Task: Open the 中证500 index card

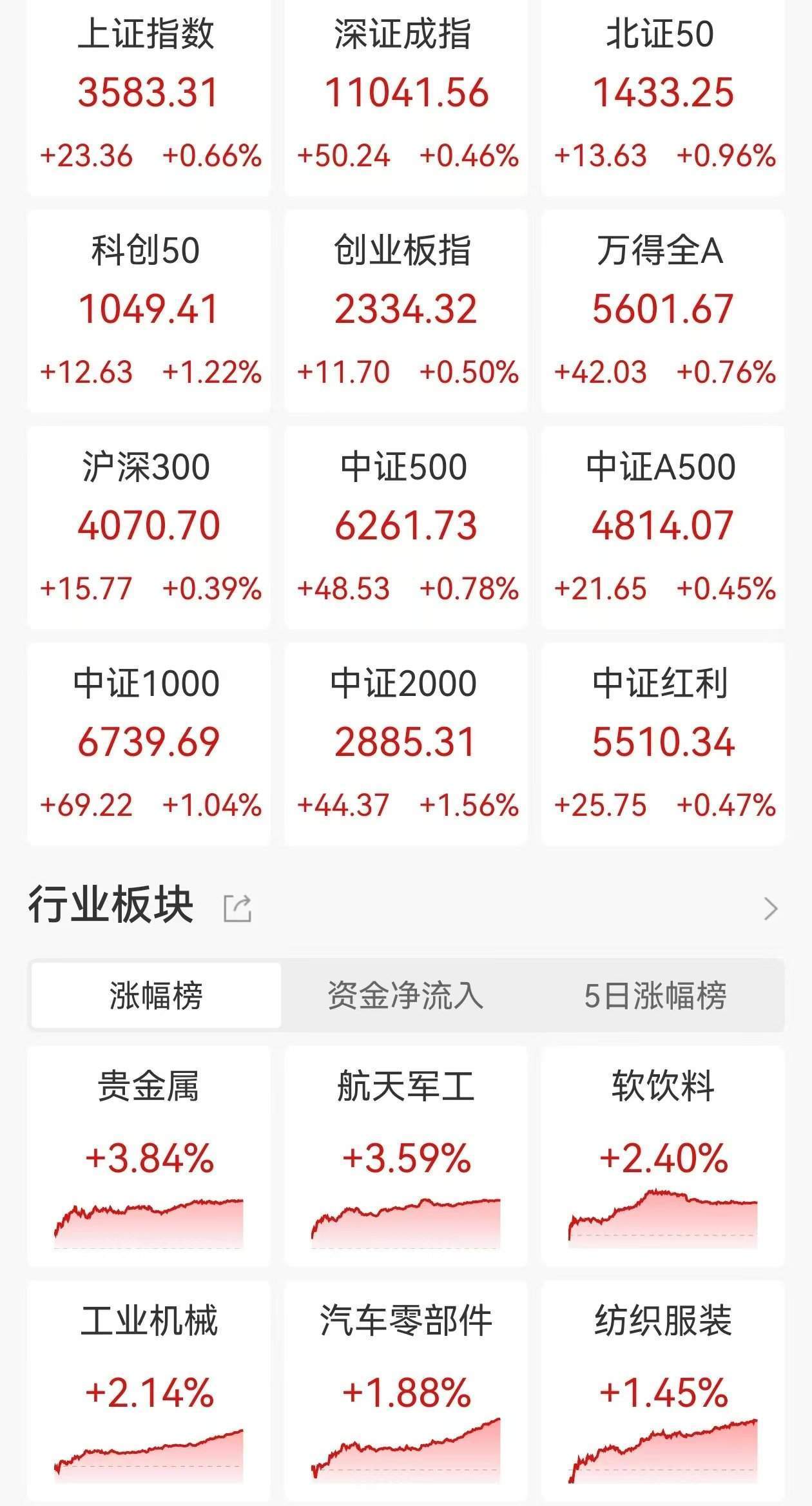Action: [406, 527]
